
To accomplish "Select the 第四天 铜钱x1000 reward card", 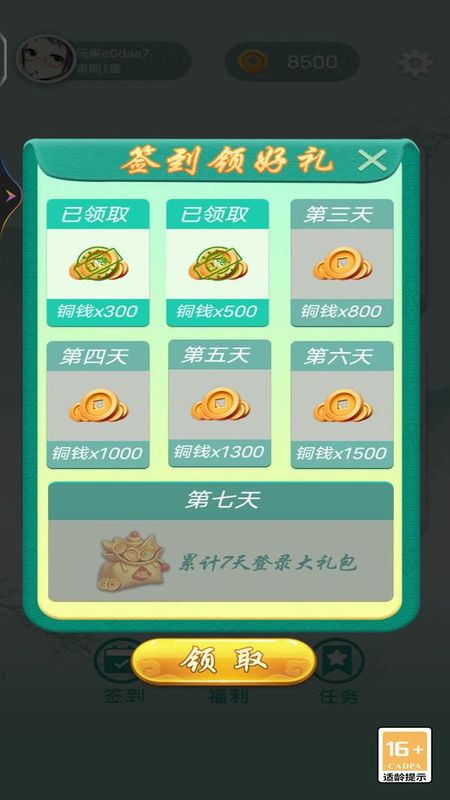I will click(x=98, y=405).
